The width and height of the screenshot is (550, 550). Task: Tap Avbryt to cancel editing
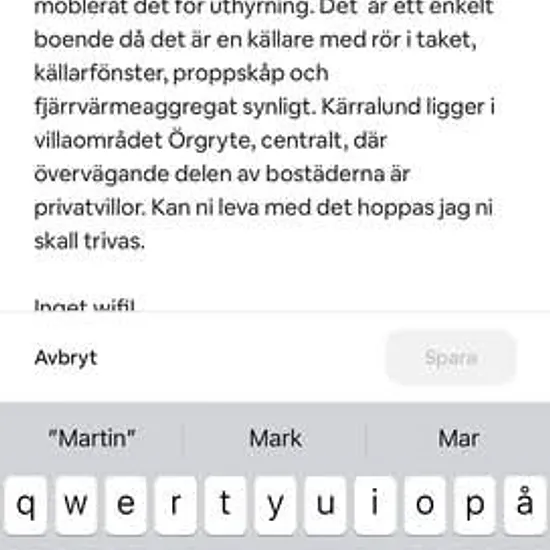(66, 358)
